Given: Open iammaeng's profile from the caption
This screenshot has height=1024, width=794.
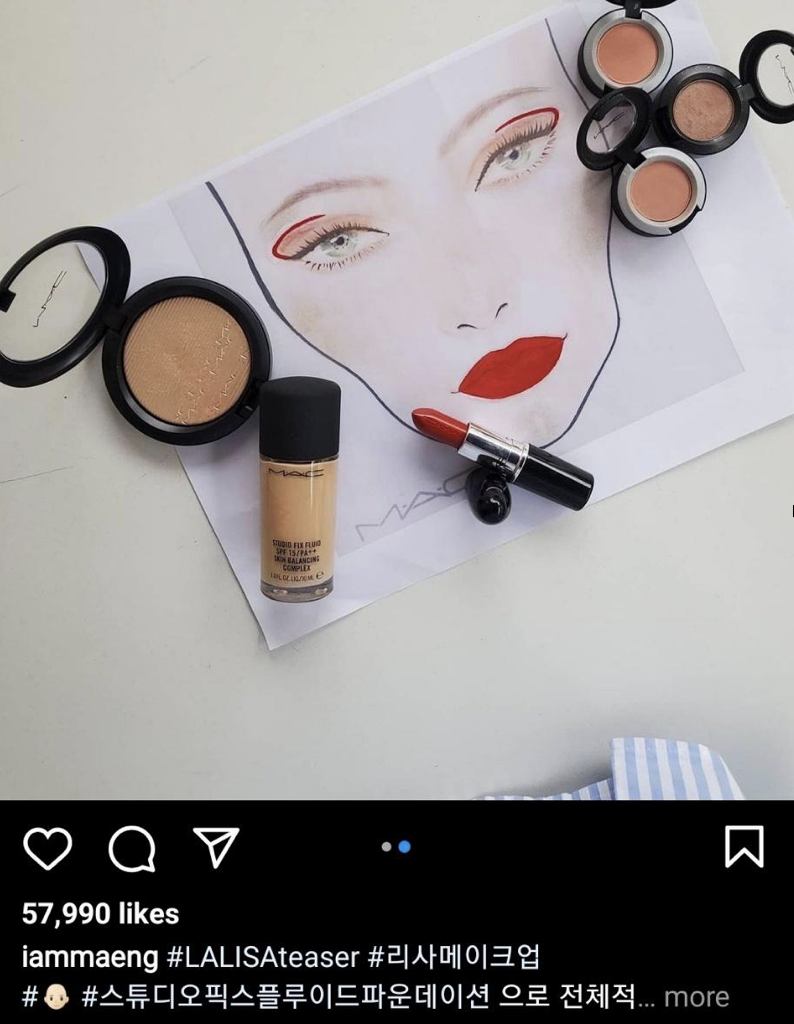Looking at the screenshot, I should [x=90, y=957].
